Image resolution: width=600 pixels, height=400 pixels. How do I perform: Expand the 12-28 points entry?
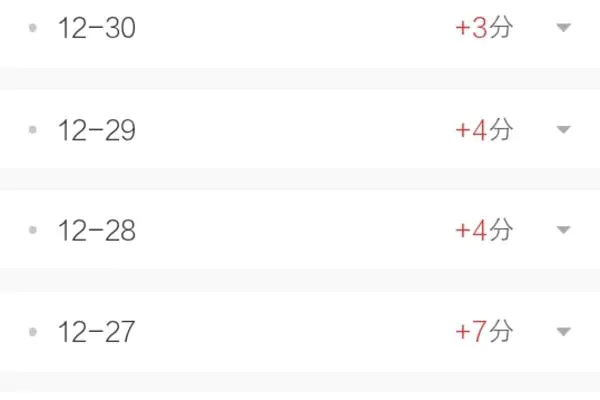[563, 231]
